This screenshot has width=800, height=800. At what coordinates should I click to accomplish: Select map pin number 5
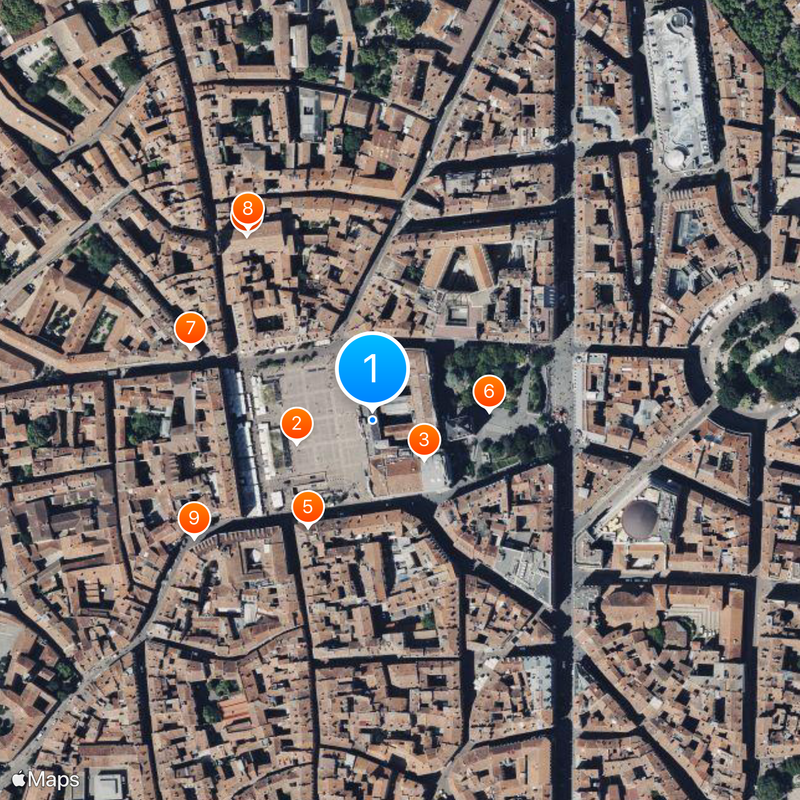308,506
